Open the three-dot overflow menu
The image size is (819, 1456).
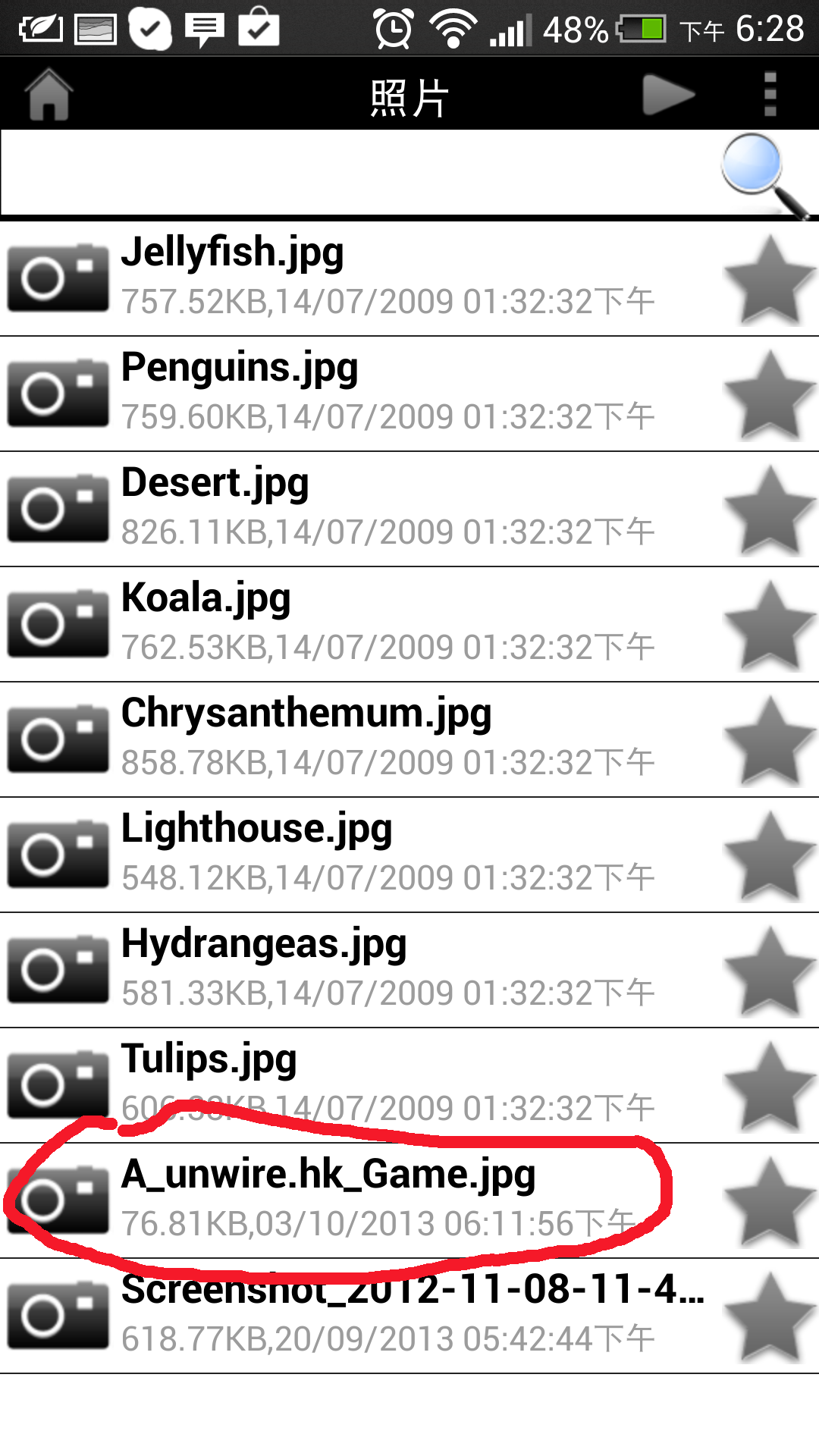pos(770,95)
